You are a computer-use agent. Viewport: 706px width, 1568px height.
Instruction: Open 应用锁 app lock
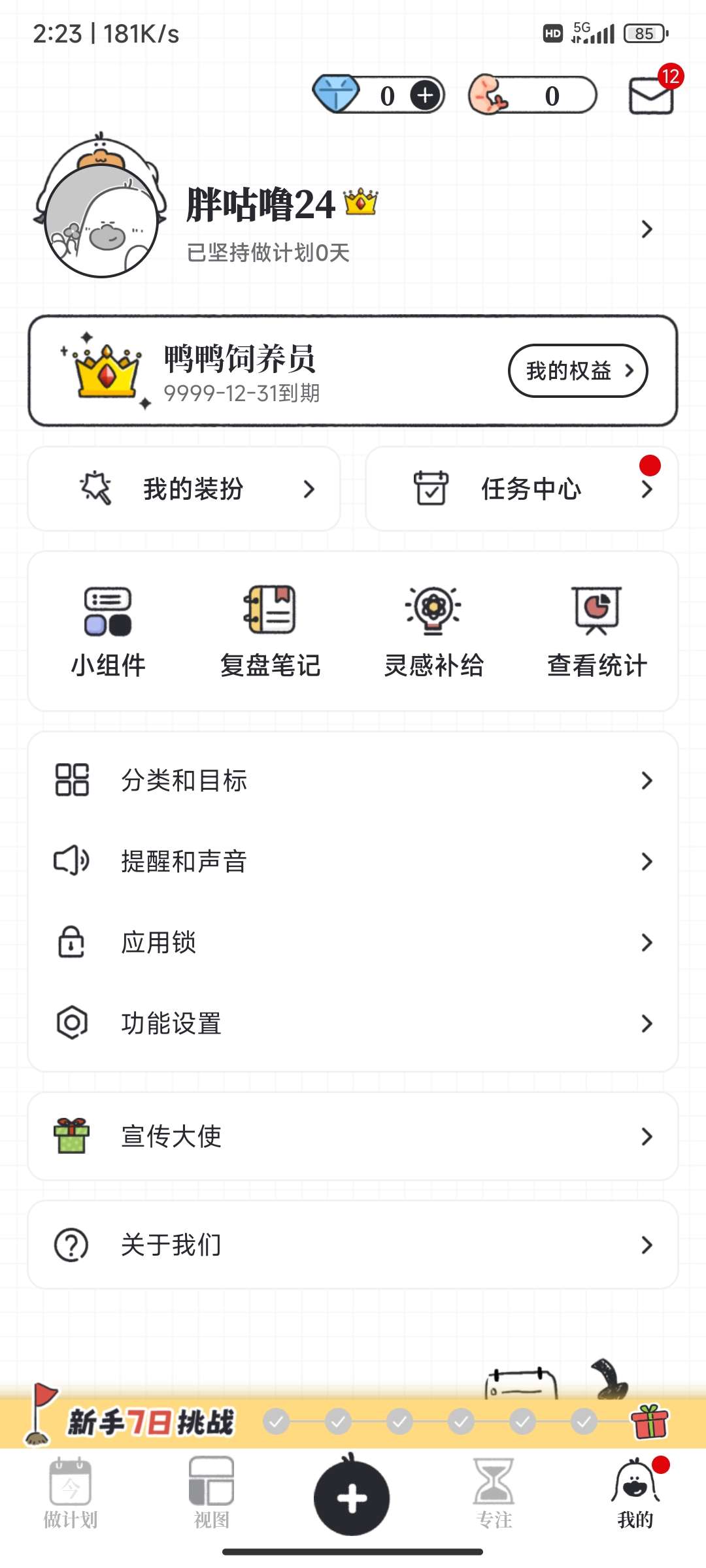click(353, 942)
